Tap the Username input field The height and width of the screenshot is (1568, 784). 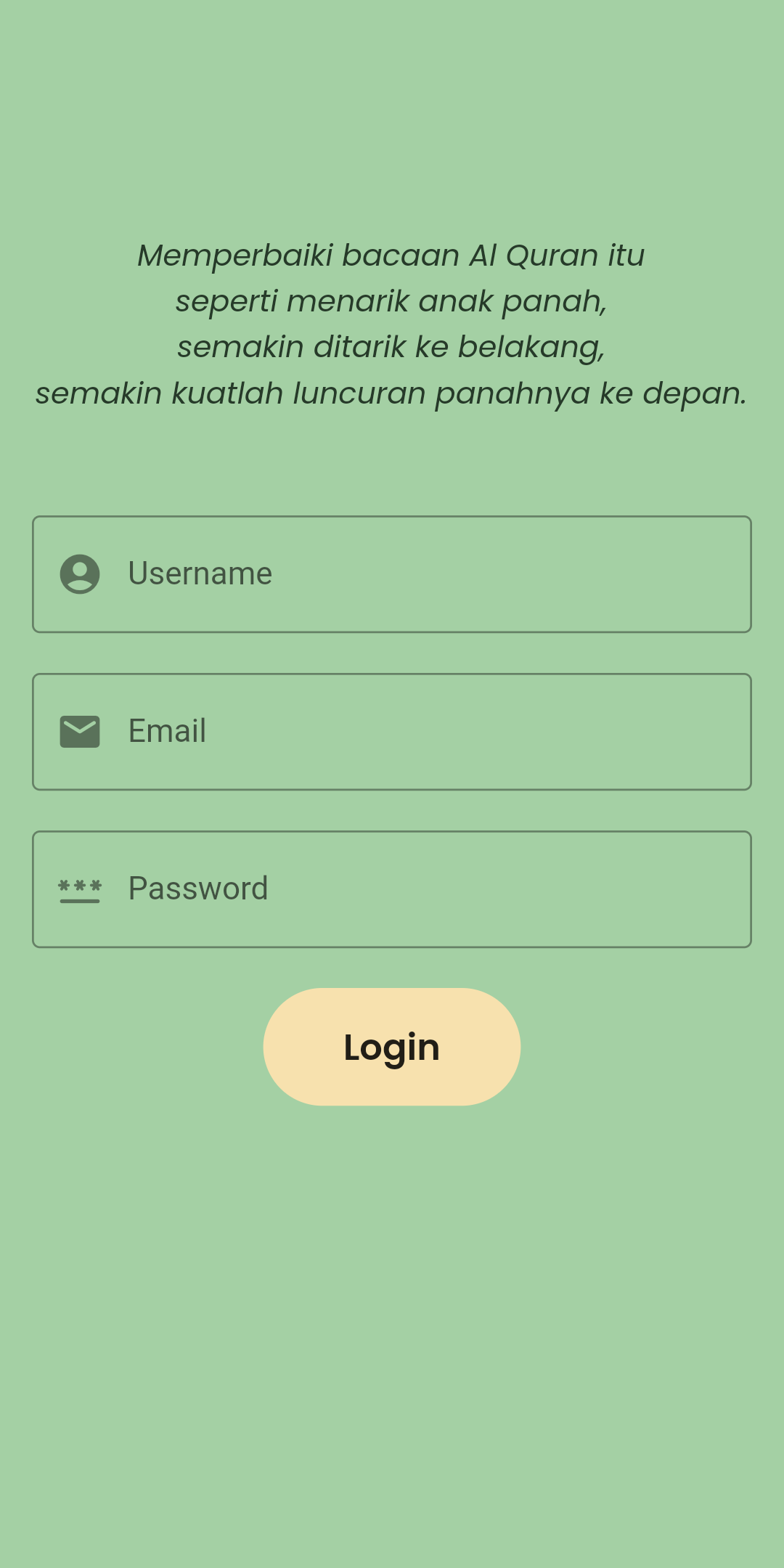[x=392, y=574]
